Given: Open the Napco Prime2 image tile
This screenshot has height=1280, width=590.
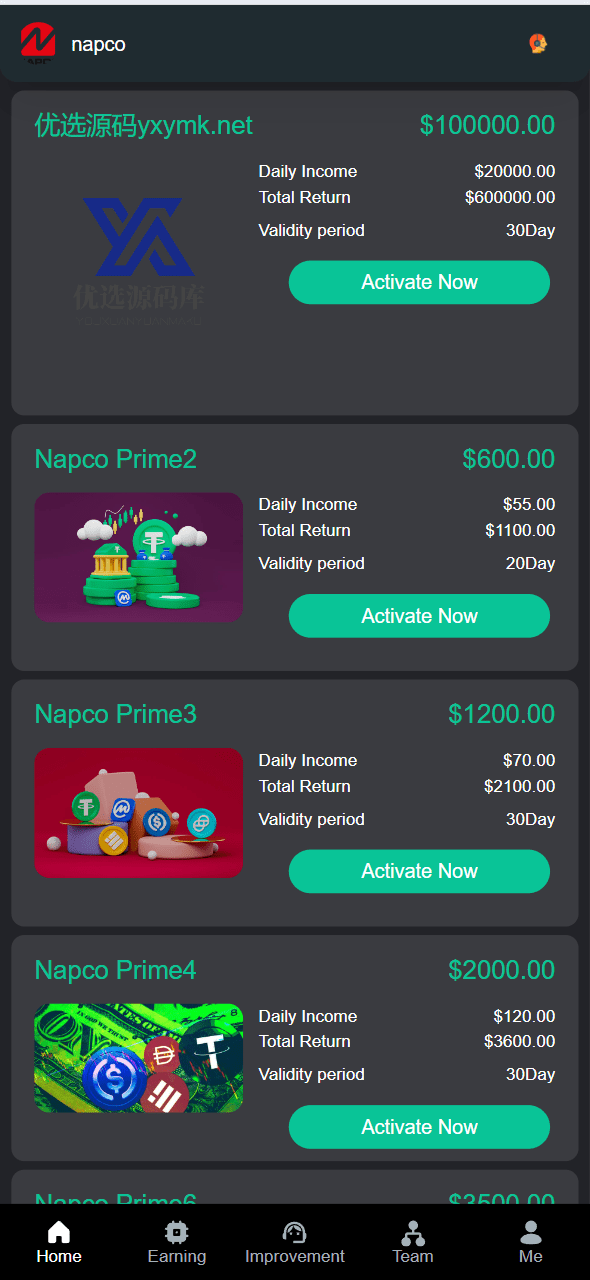Looking at the screenshot, I should click(x=139, y=557).
